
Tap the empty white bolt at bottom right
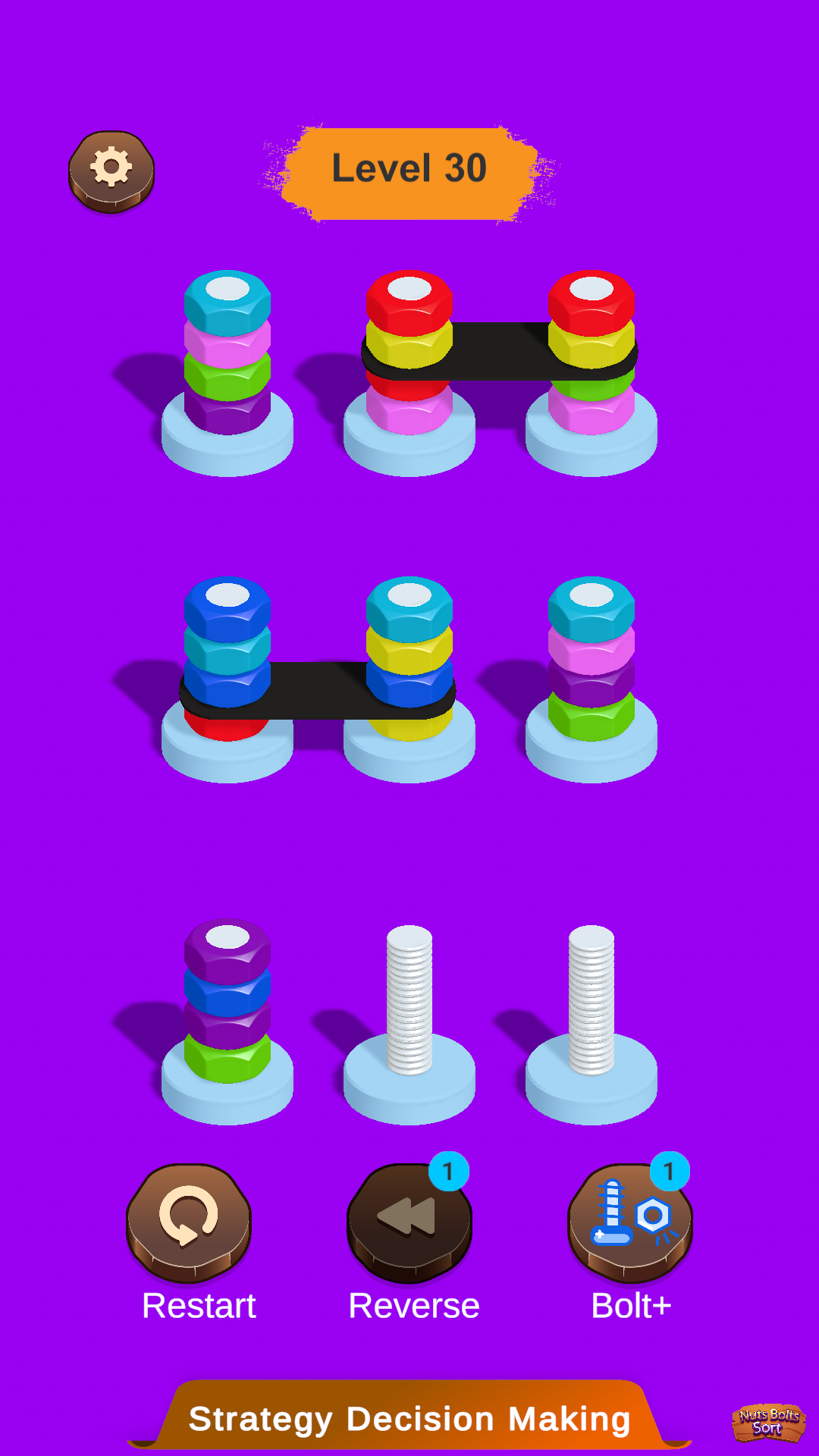pyautogui.click(x=590, y=1001)
